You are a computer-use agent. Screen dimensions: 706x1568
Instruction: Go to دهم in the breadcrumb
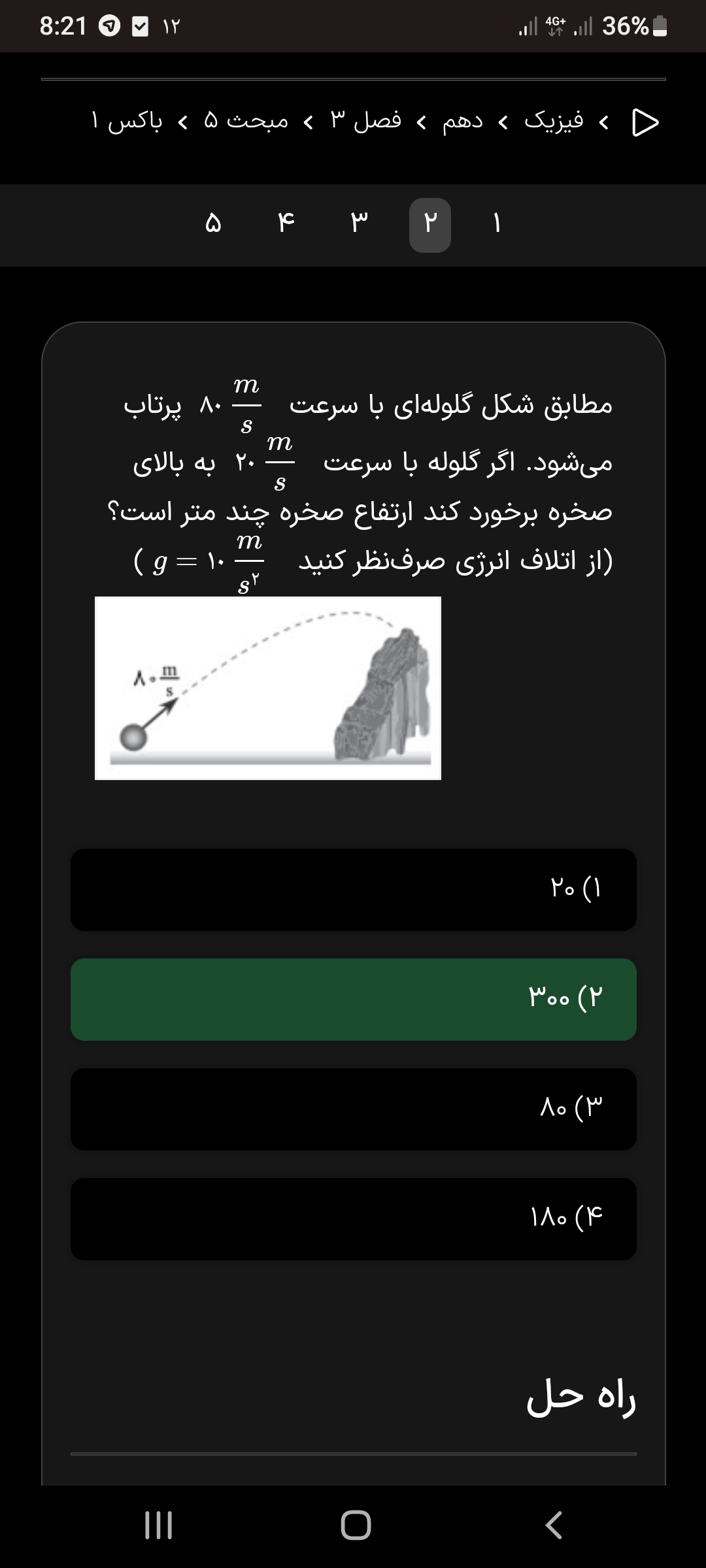point(462,122)
